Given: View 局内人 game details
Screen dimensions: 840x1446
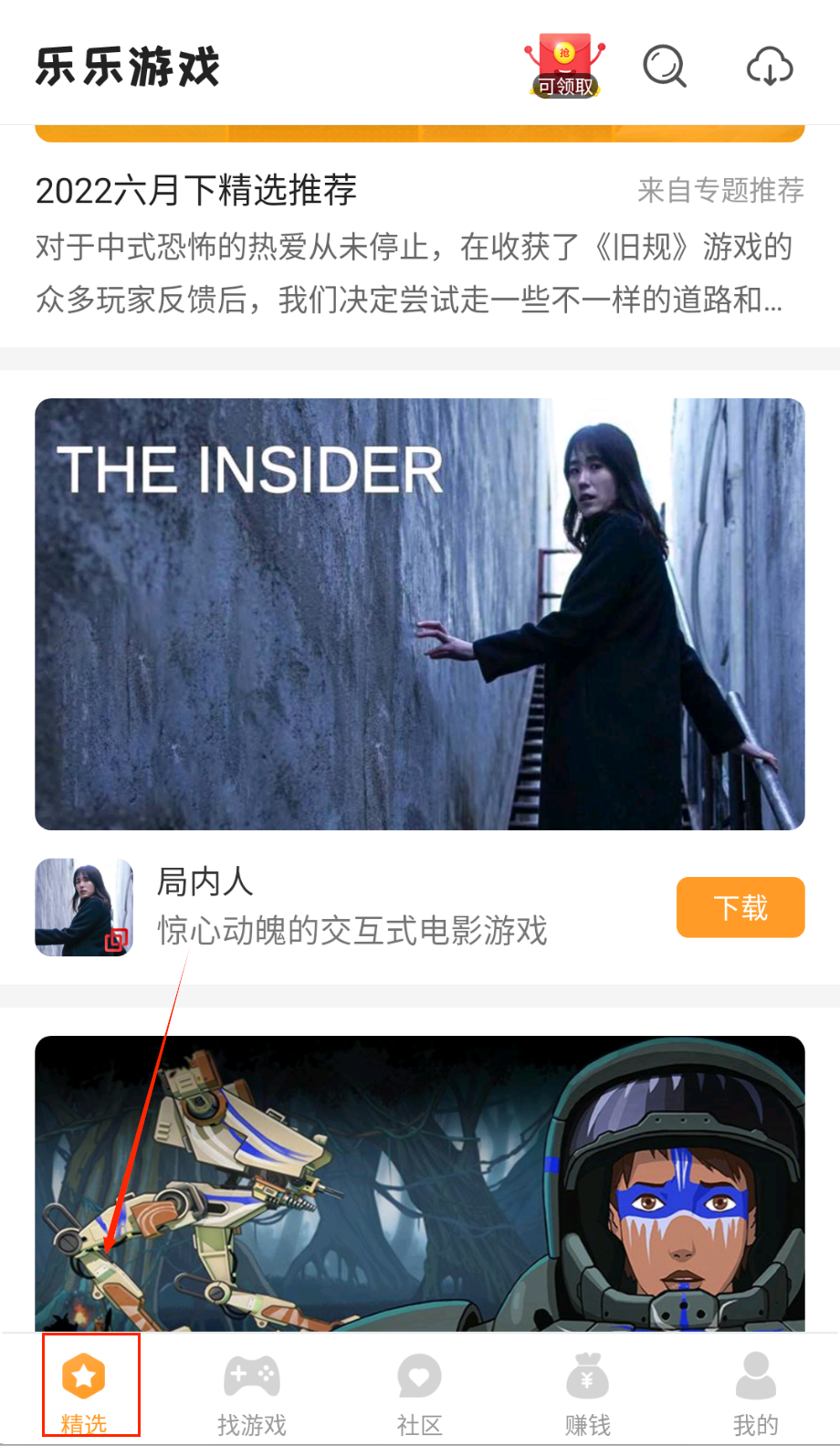Looking at the screenshot, I should [x=352, y=907].
